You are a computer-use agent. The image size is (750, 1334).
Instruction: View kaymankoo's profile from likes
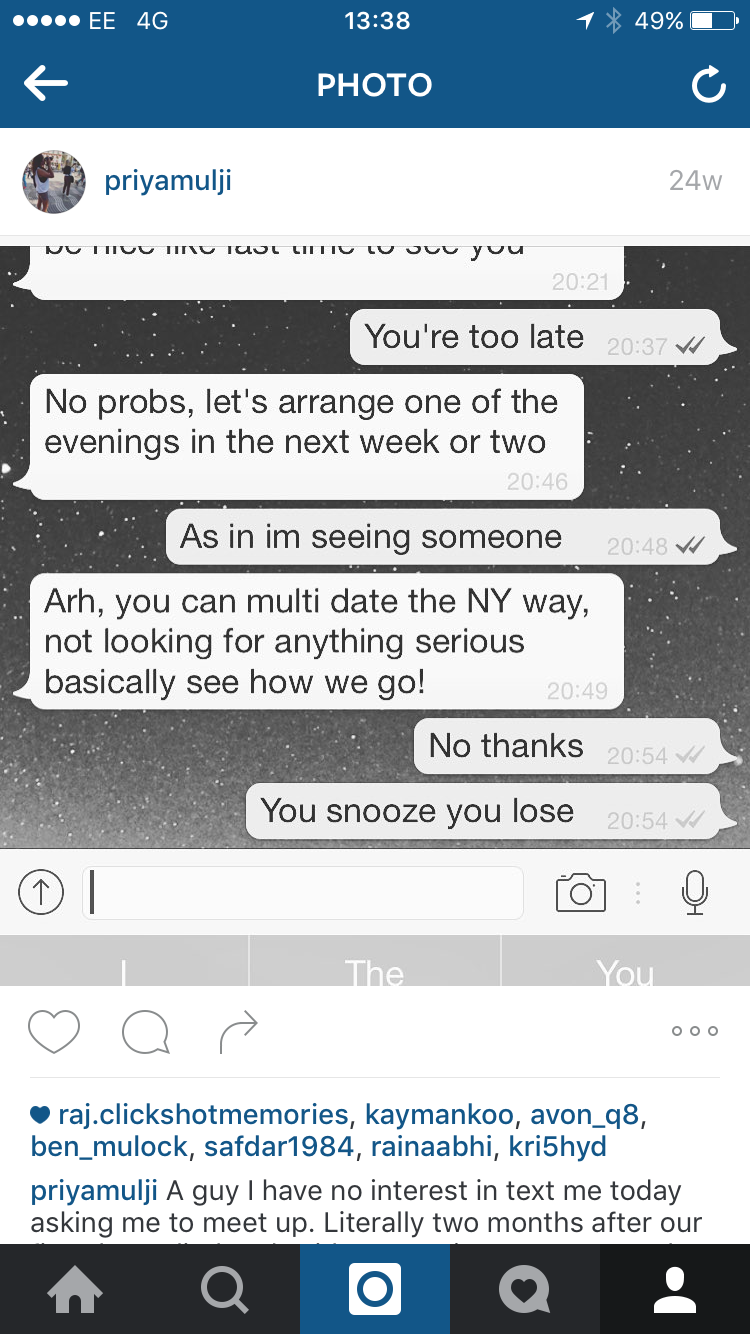pyautogui.click(x=438, y=1114)
